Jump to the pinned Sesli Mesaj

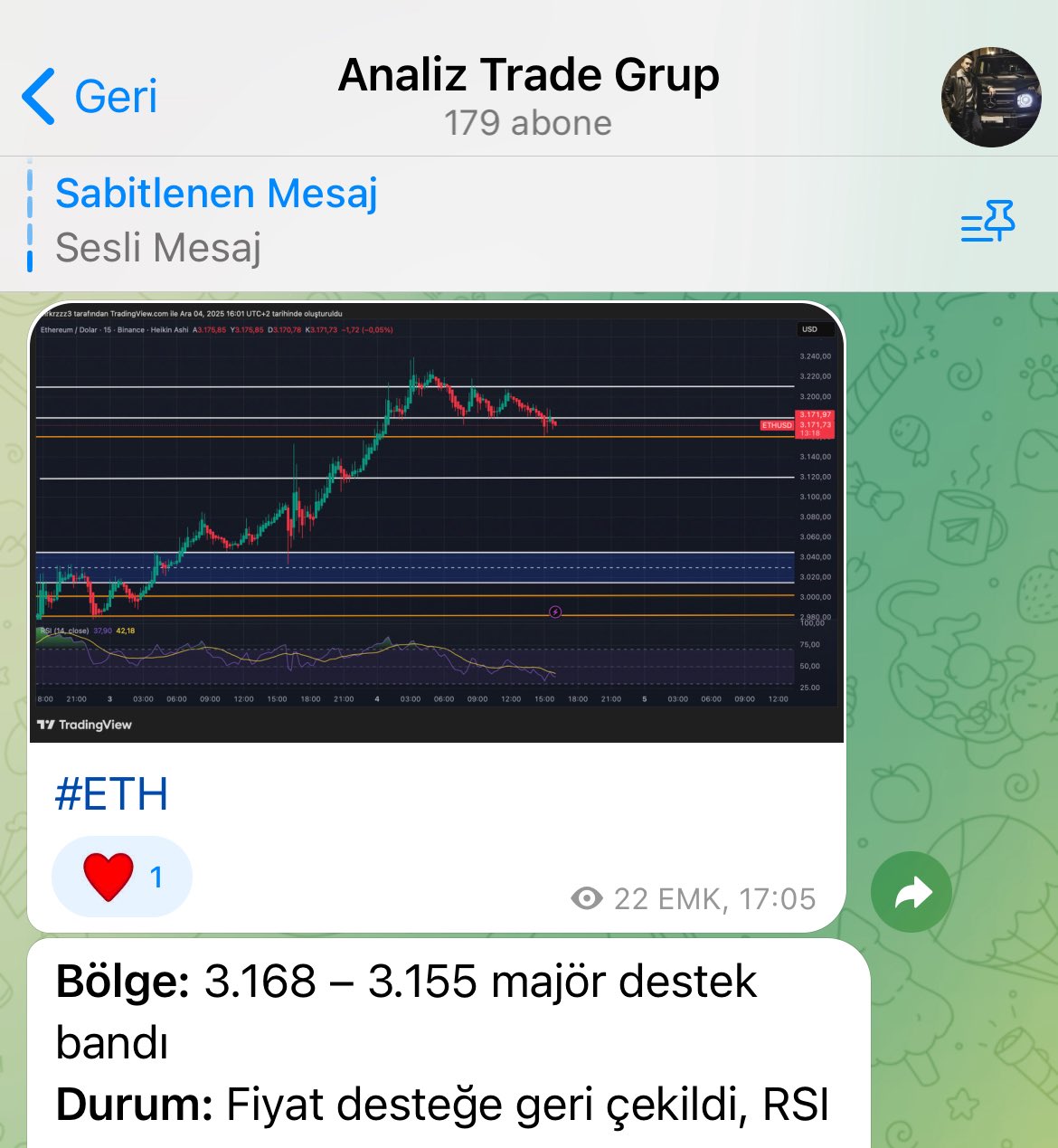click(x=217, y=220)
